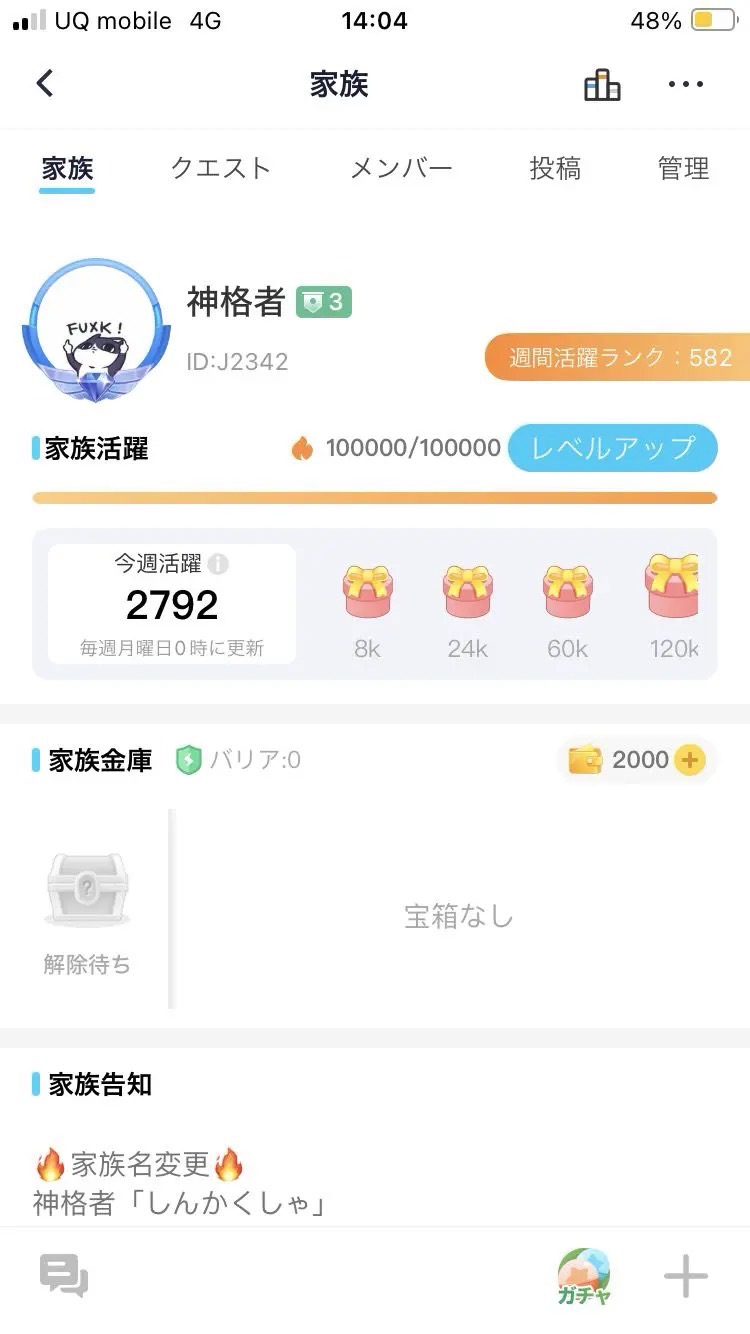Tap the 24k reward gift box

tap(467, 592)
